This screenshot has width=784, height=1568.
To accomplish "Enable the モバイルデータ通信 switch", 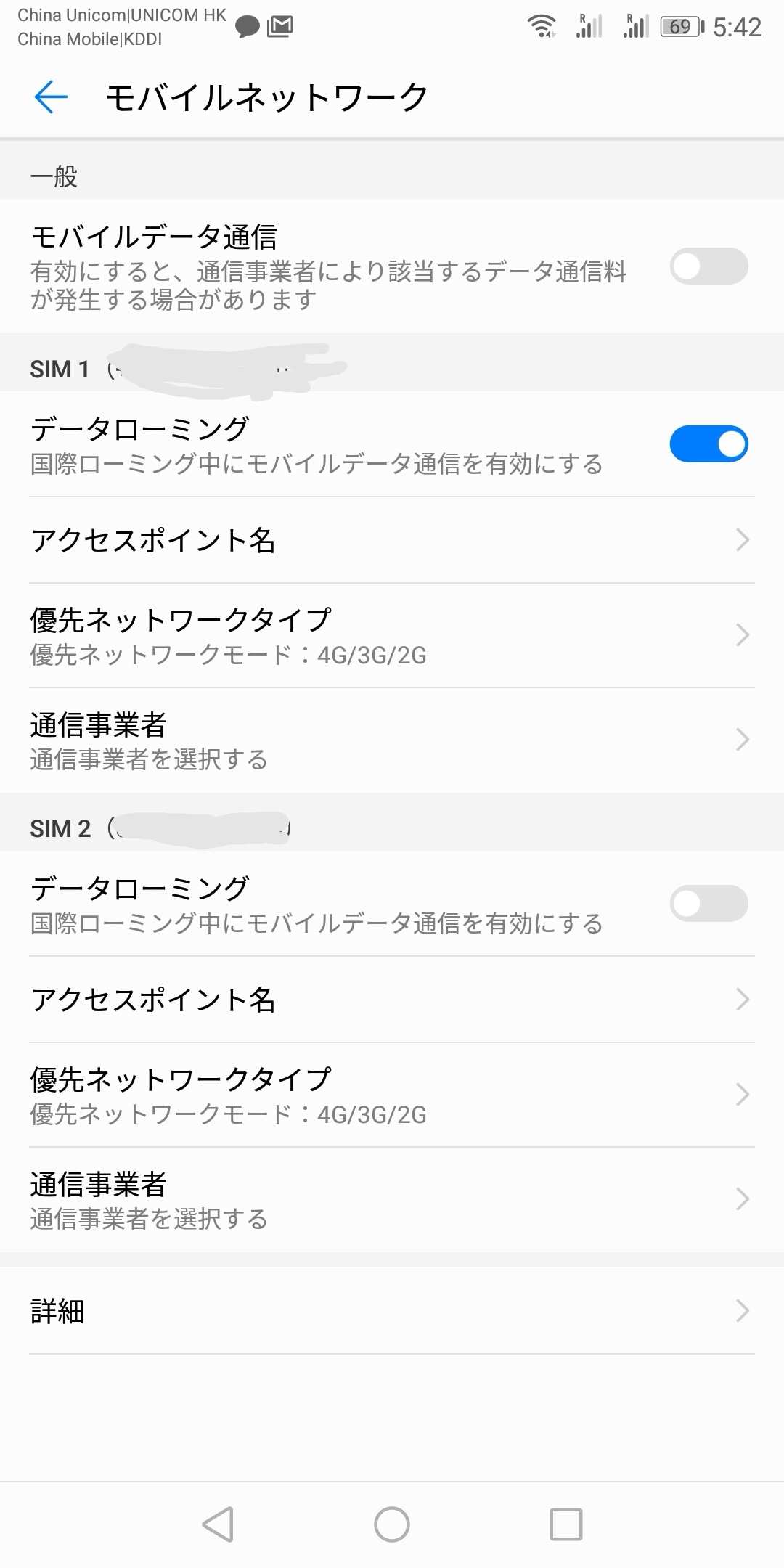I will click(708, 266).
